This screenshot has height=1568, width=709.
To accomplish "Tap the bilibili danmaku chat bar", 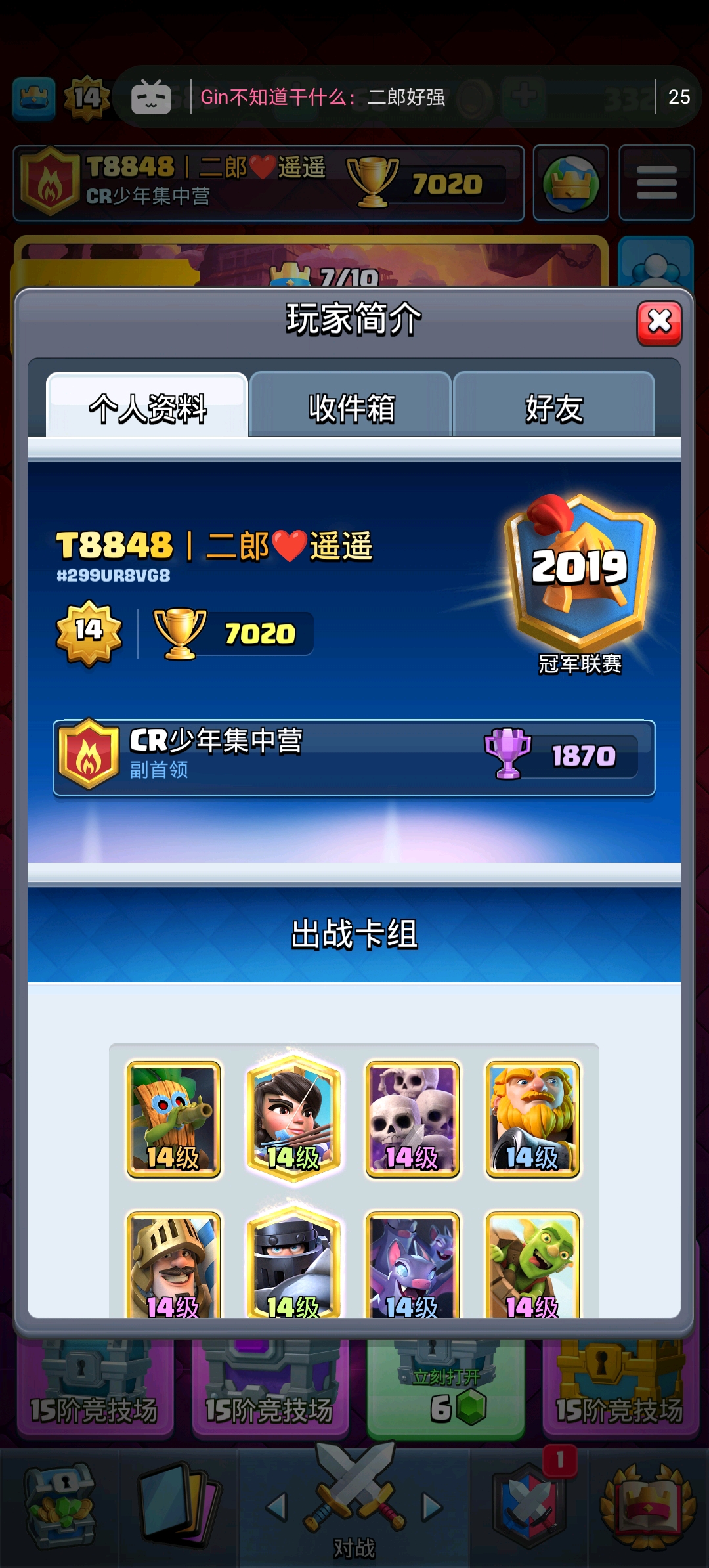I will (407, 97).
